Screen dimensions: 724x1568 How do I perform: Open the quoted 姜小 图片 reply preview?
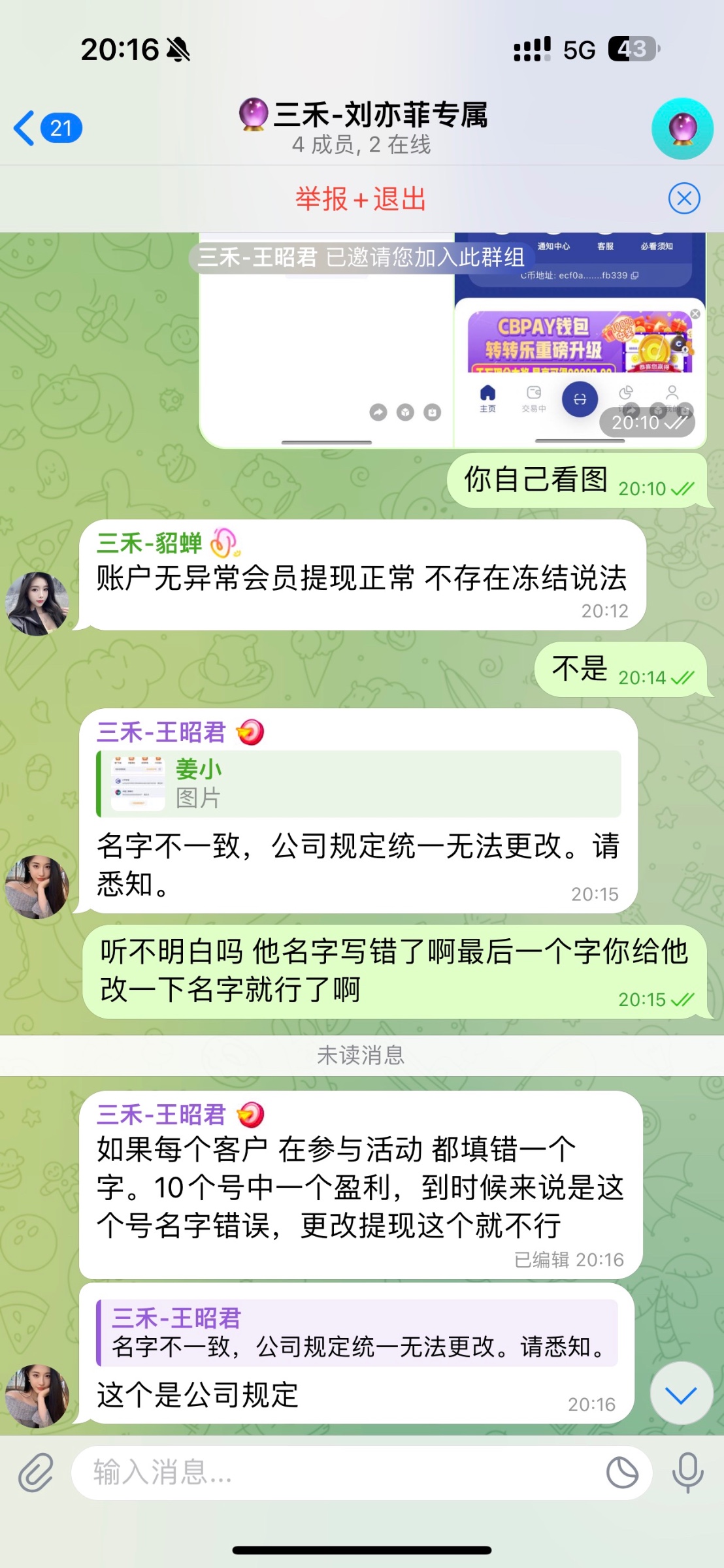point(358,783)
